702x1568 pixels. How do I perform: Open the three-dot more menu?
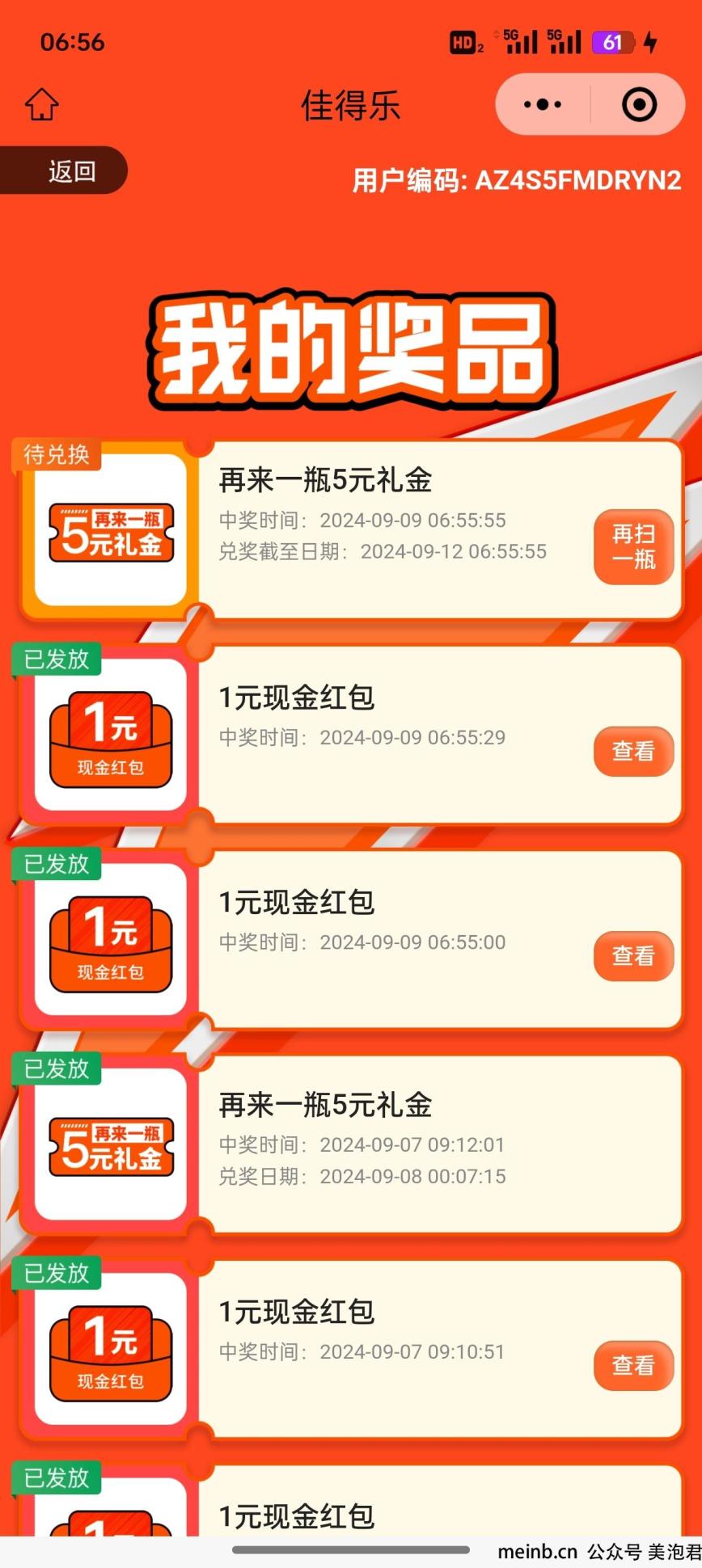[543, 104]
